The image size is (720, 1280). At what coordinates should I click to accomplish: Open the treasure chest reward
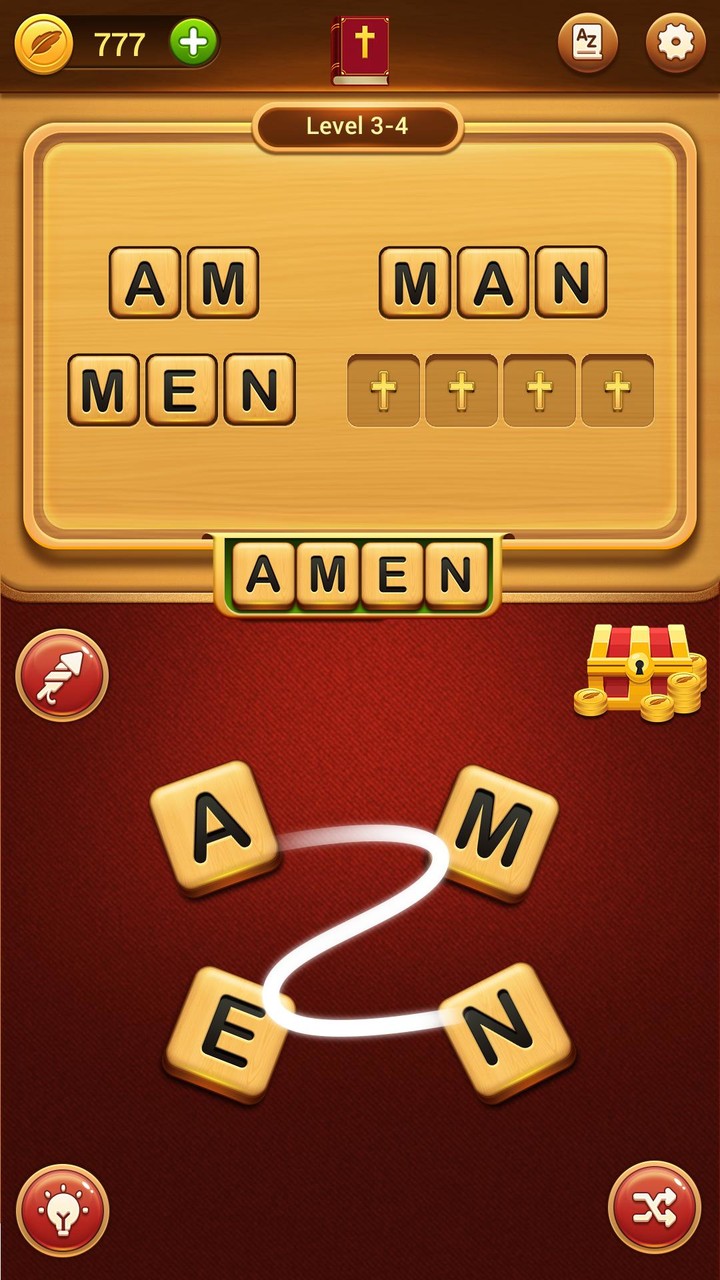[640, 672]
